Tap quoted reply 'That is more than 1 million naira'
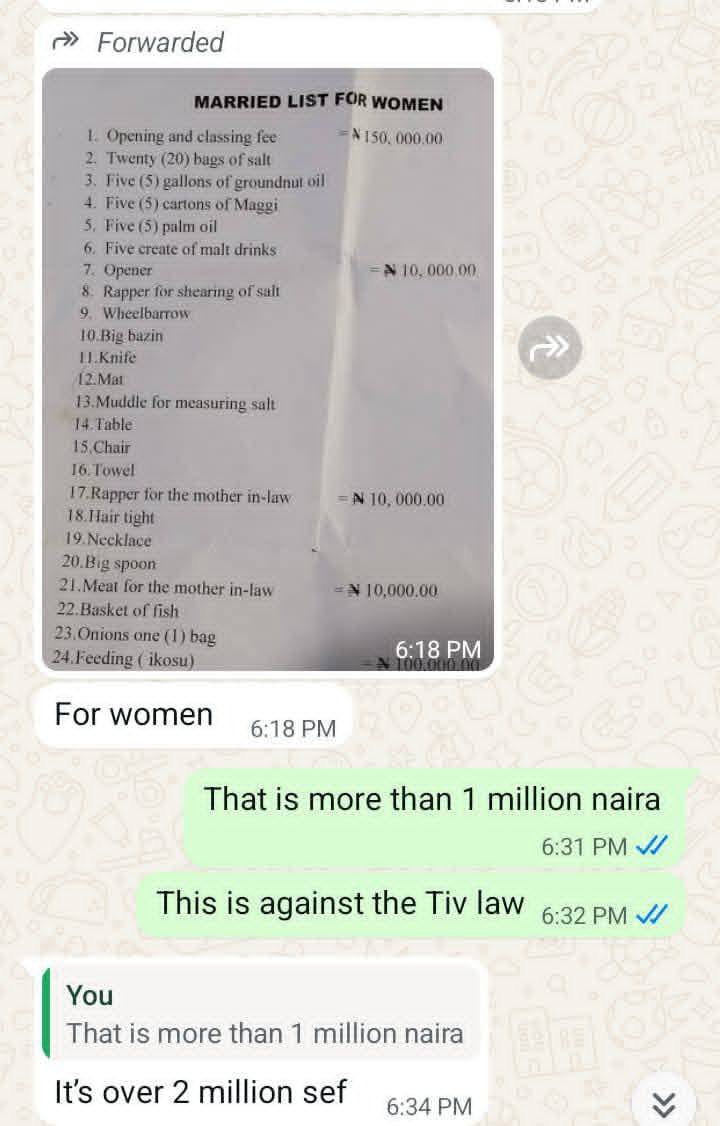This screenshot has width=720, height=1126. 264,1014
